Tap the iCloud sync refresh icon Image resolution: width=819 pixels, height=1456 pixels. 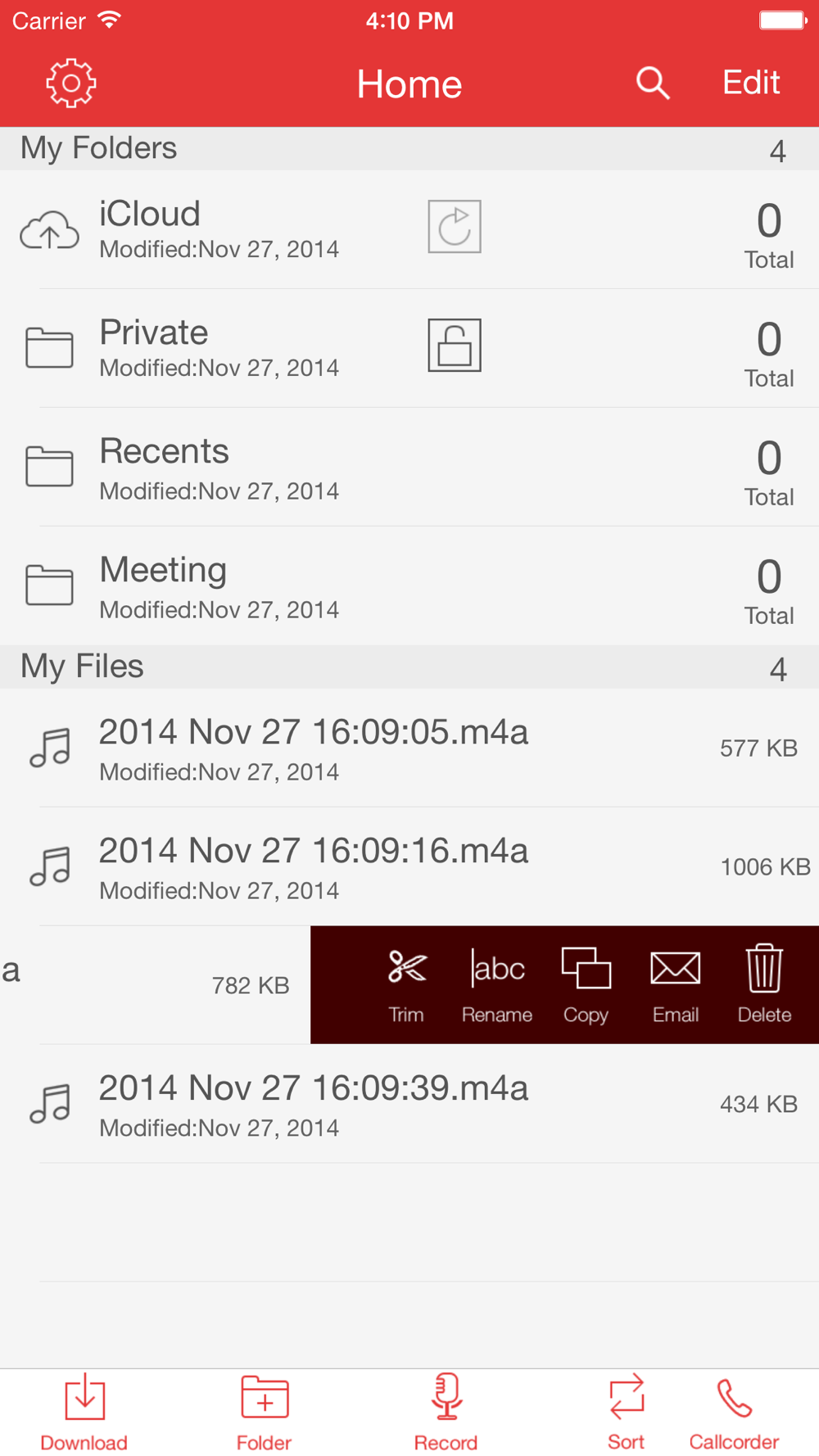pos(455,227)
